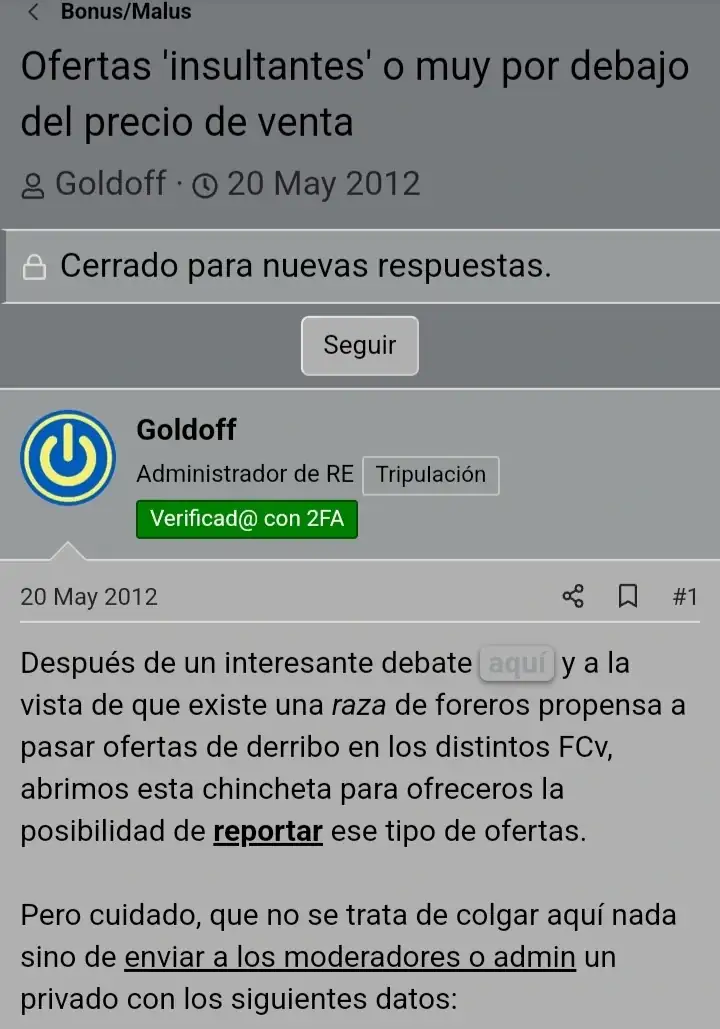Open 'enviar a los moderadores o admin' link

[350, 957]
